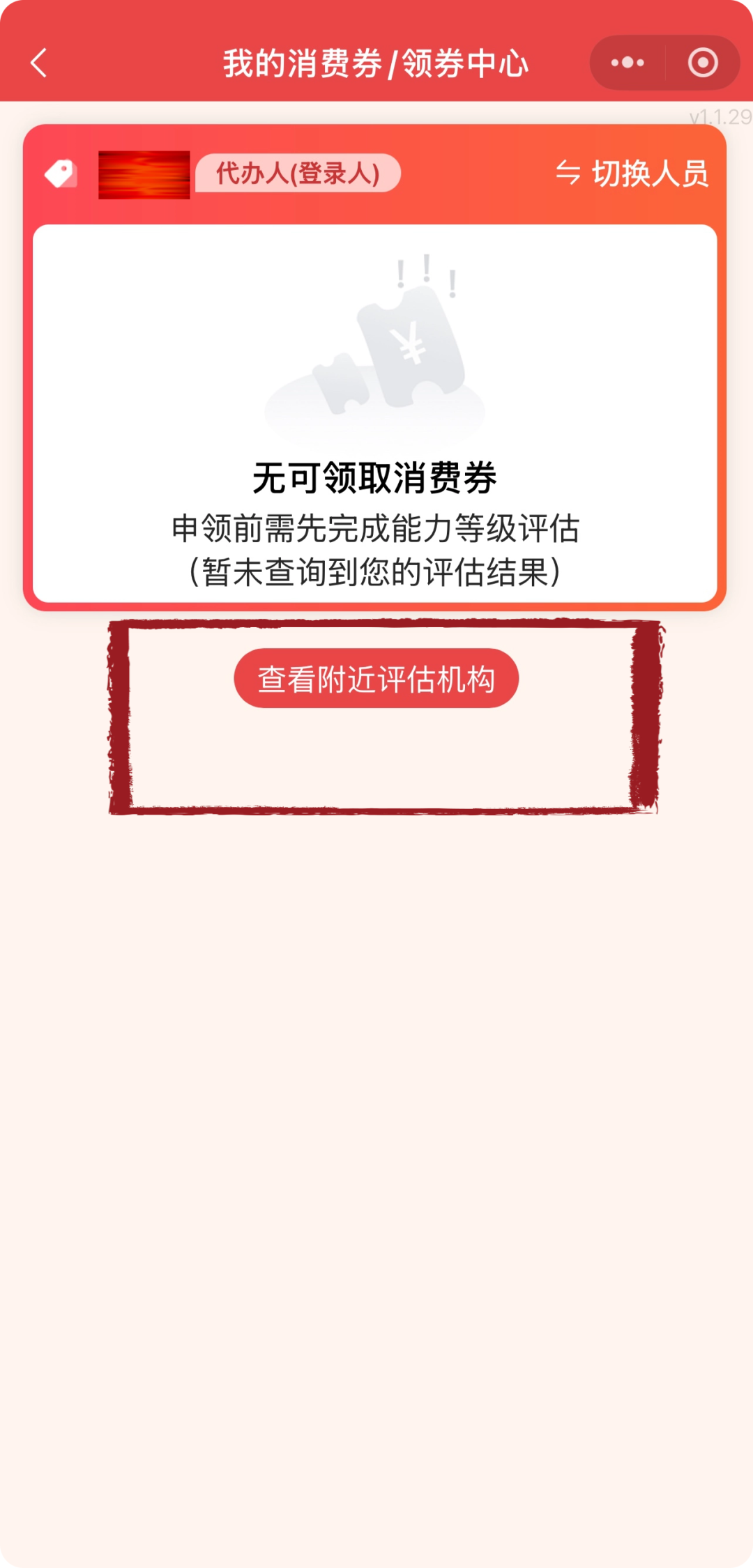The height and width of the screenshot is (1568, 753).
Task: Tap the swap arrows icon beside 切换人员
Action: click(x=567, y=174)
